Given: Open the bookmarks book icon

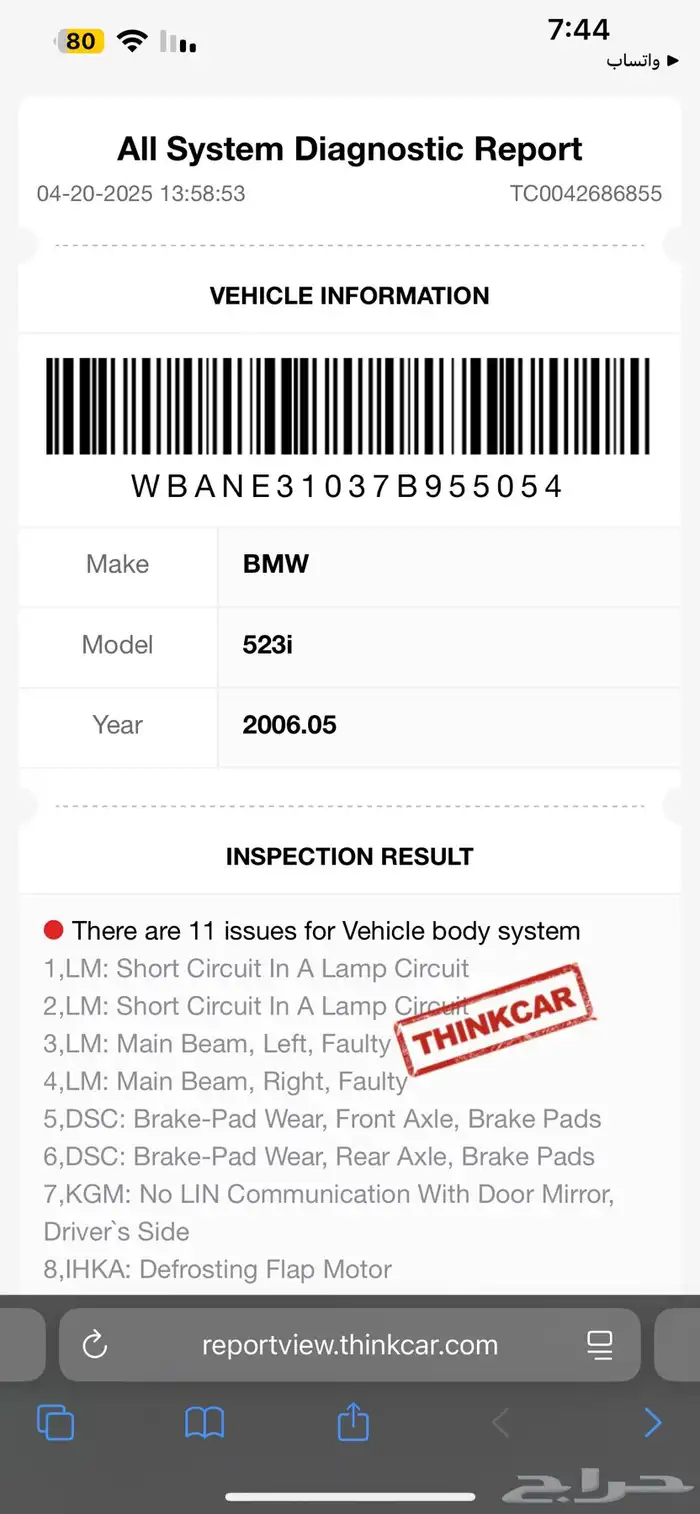Looking at the screenshot, I should pos(204,1421).
